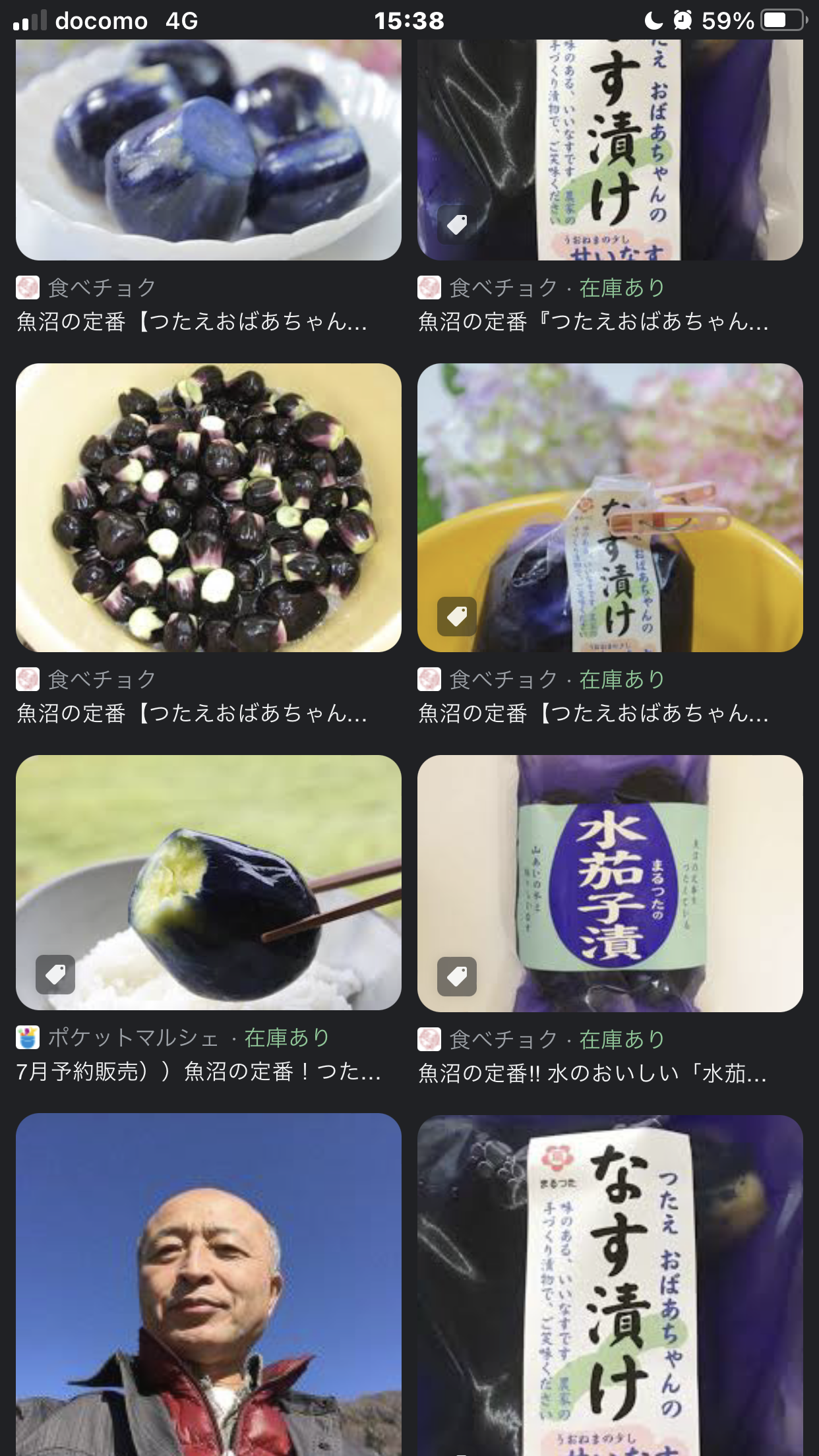Open the result titled 魚沼の定番『つたえおばあちゃん
This screenshot has width=819, height=1456.
tap(593, 322)
